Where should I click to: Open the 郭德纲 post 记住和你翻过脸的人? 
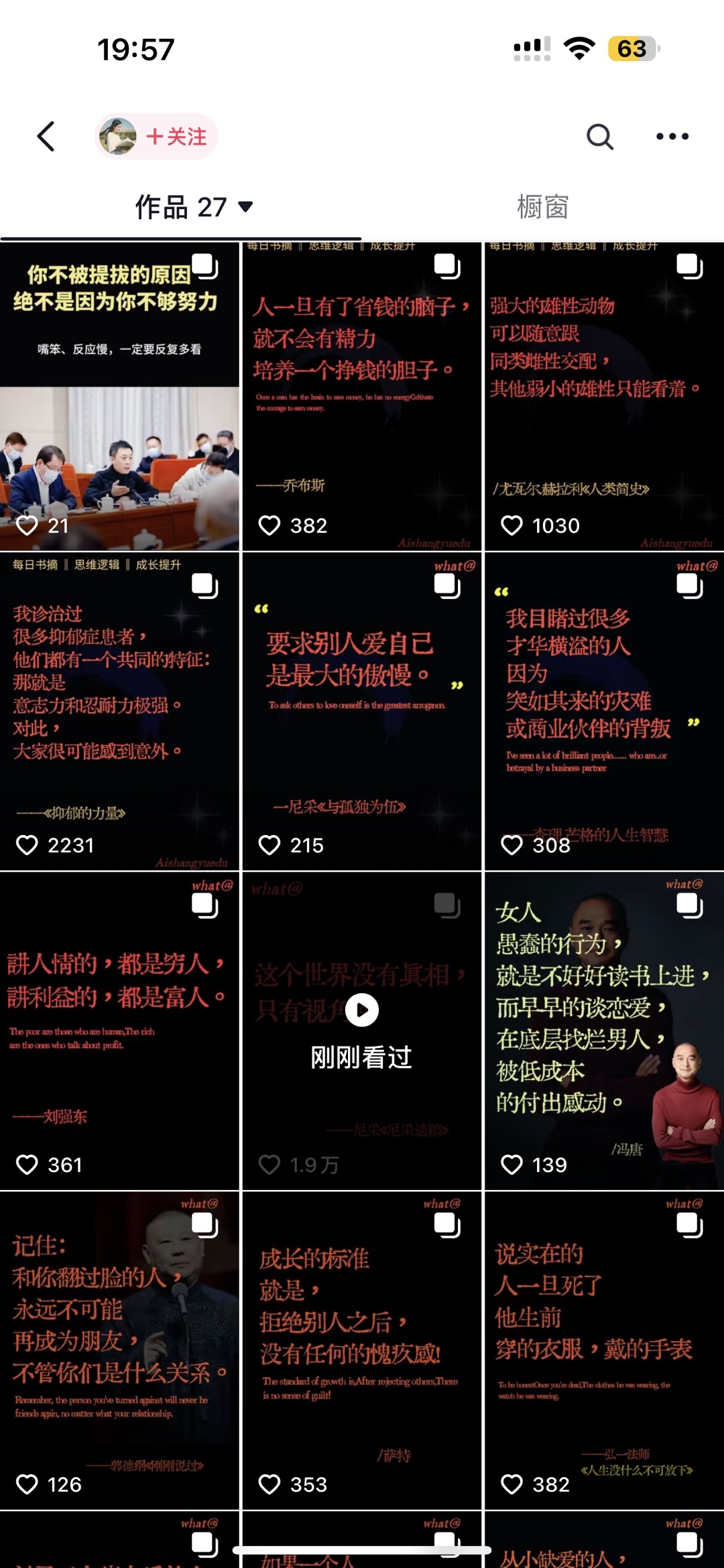(x=119, y=1350)
